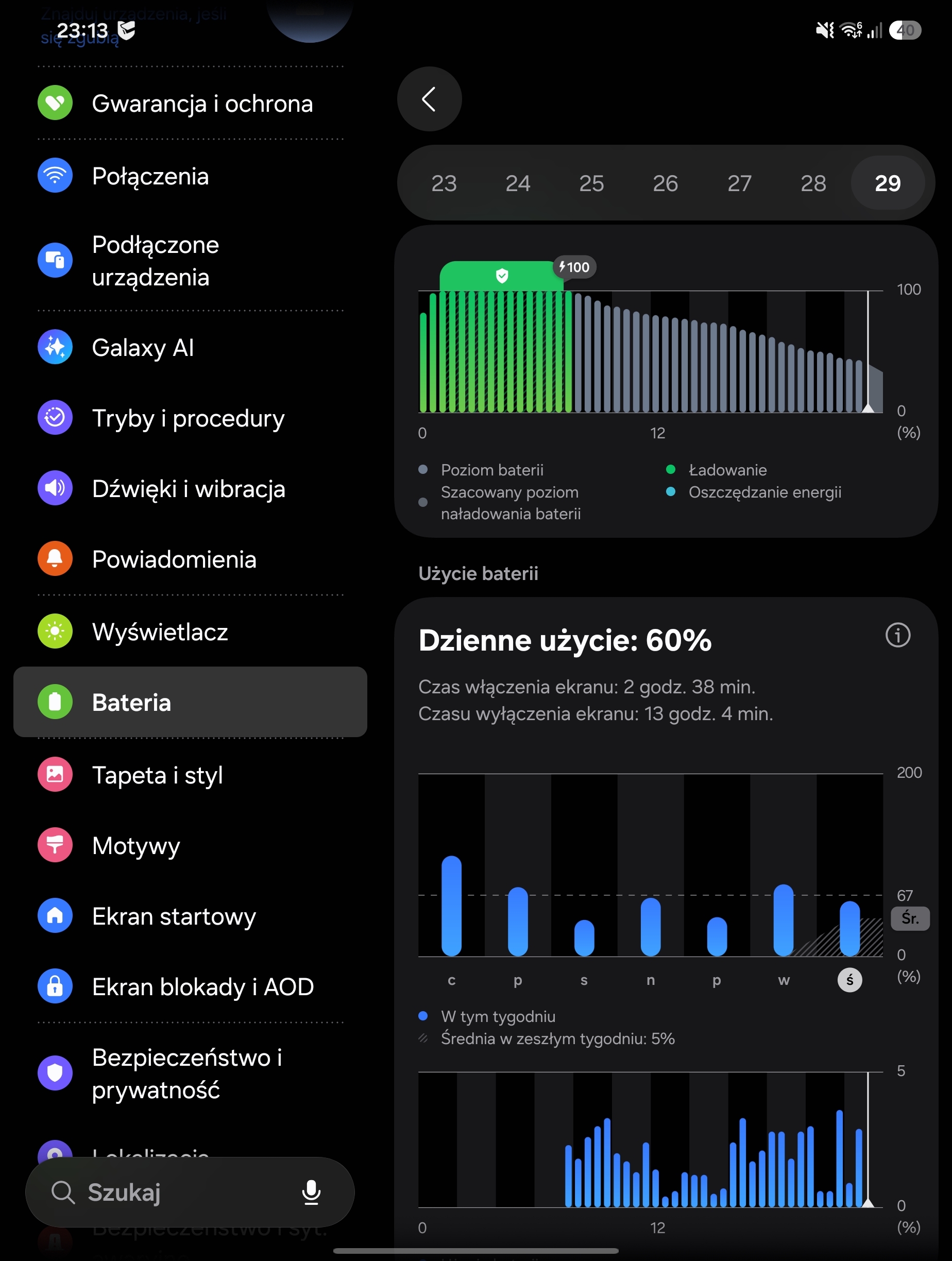Switch to day 26

pos(665,183)
